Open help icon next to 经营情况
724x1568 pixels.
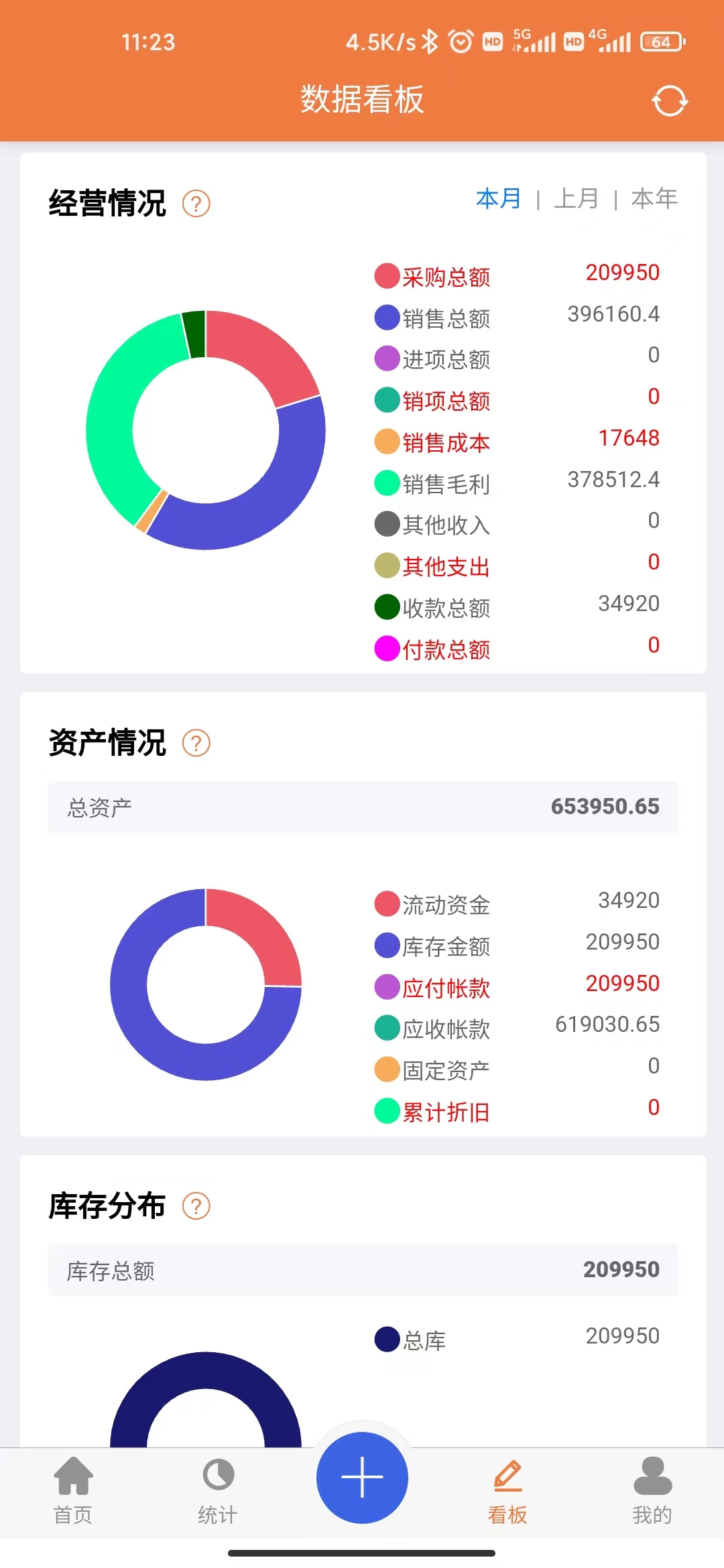196,204
